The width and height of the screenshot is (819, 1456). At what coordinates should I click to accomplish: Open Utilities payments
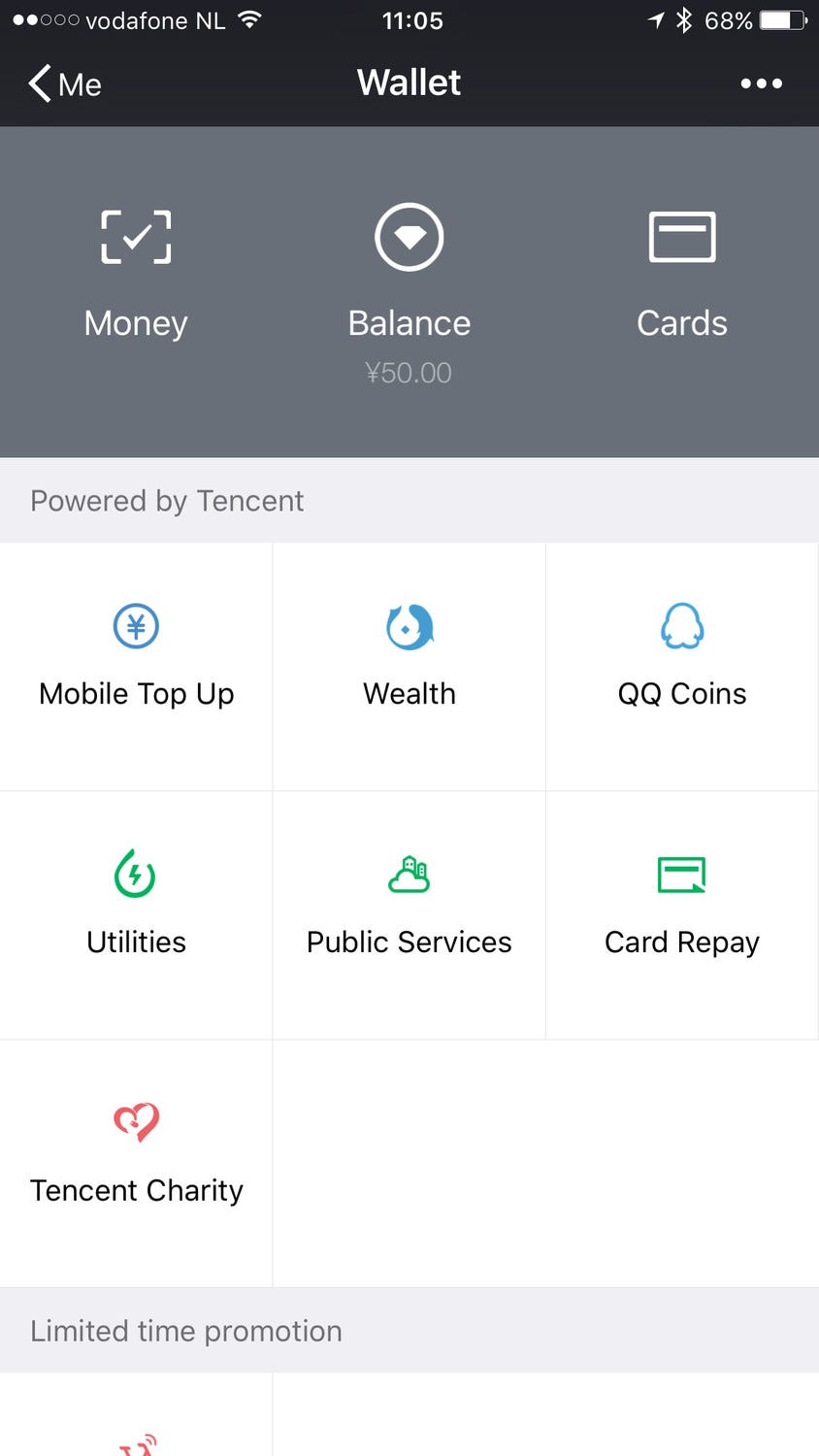pyautogui.click(x=136, y=909)
